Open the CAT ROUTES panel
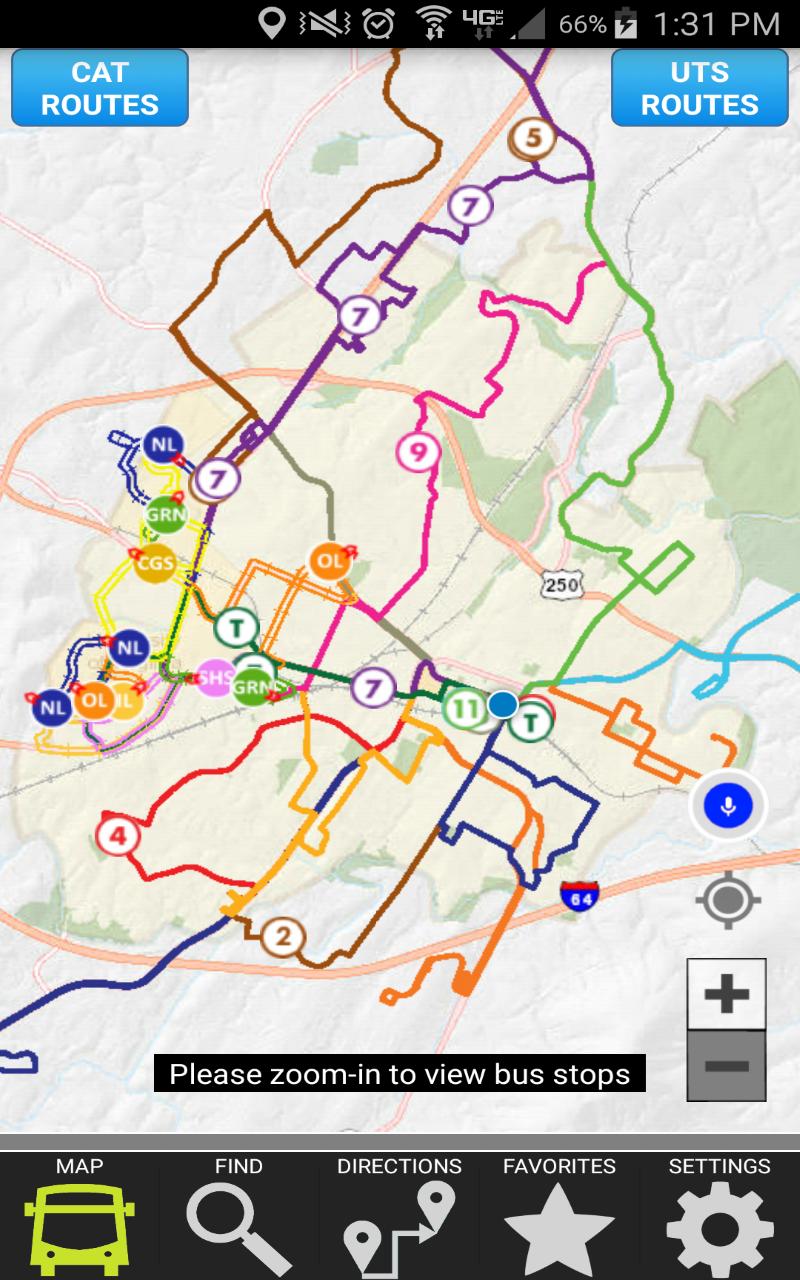Image resolution: width=800 pixels, height=1280 pixels. pyautogui.click(x=97, y=87)
